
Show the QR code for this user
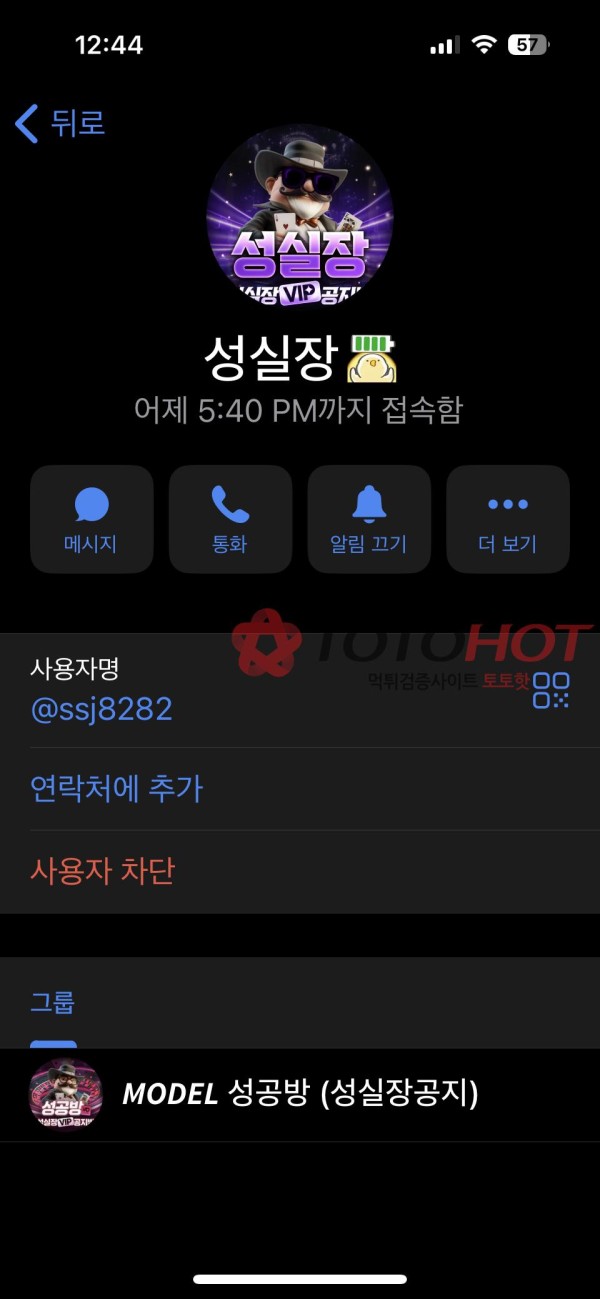pyautogui.click(x=550, y=690)
